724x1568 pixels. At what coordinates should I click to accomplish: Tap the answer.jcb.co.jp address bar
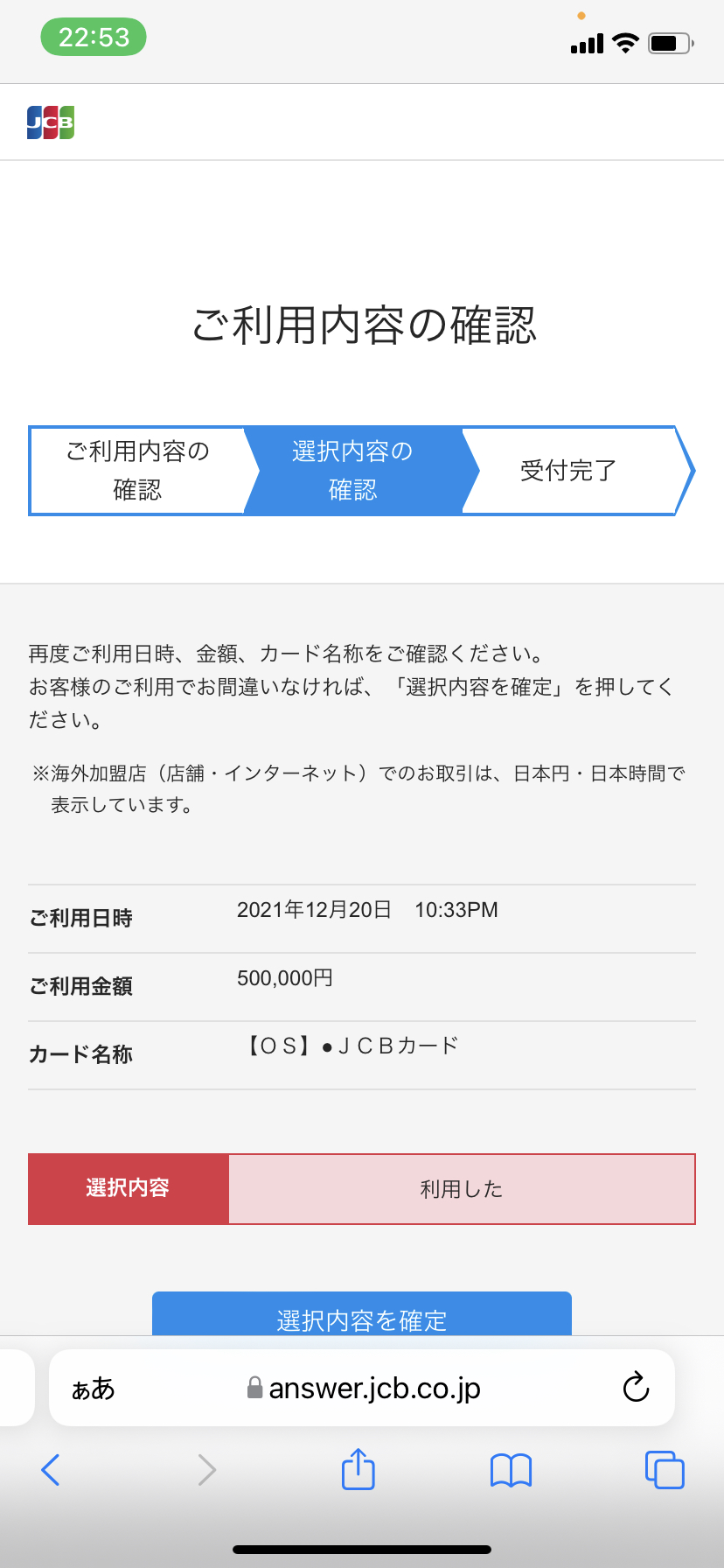(362, 1388)
